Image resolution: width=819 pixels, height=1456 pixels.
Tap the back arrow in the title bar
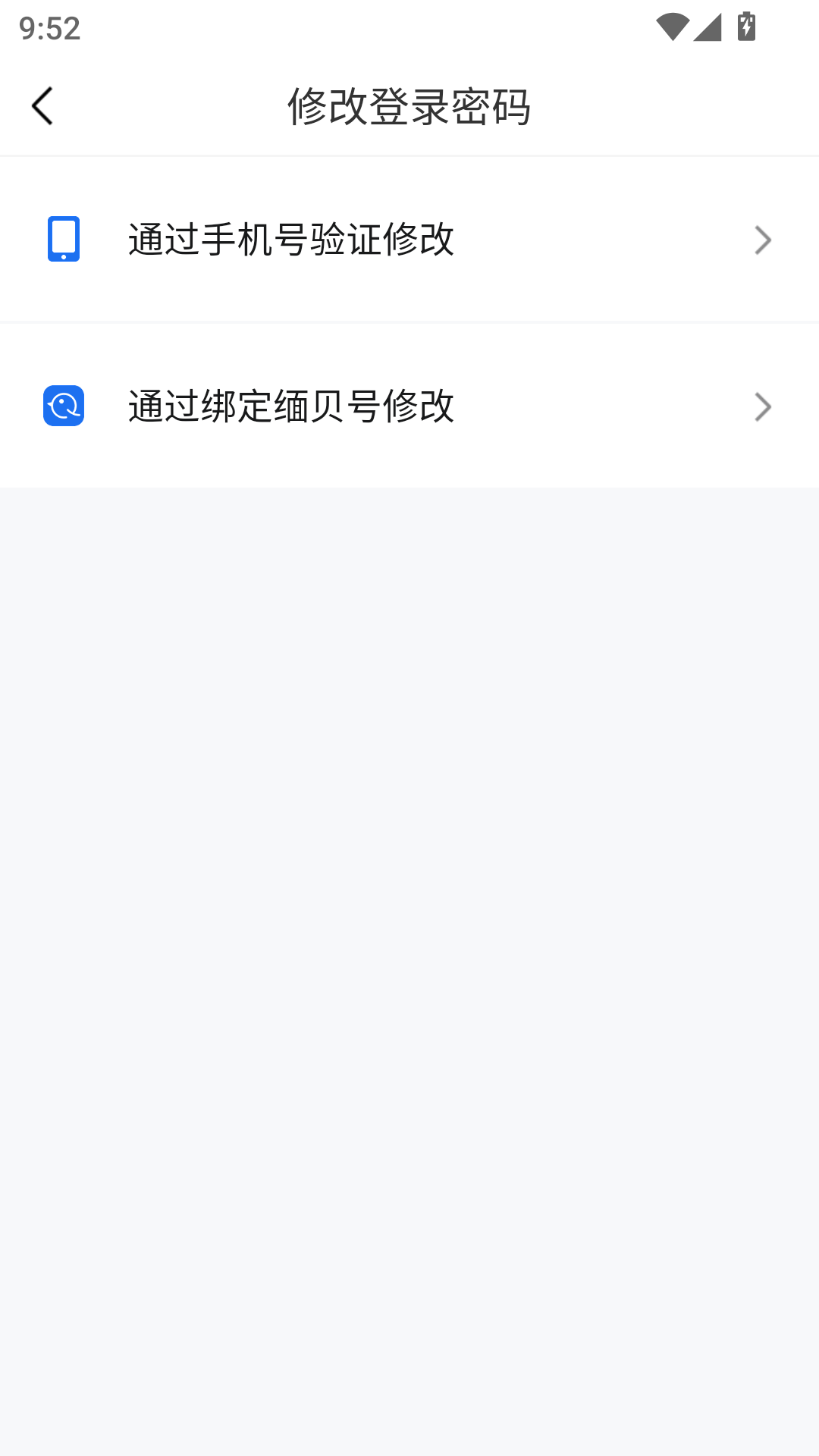tap(43, 106)
